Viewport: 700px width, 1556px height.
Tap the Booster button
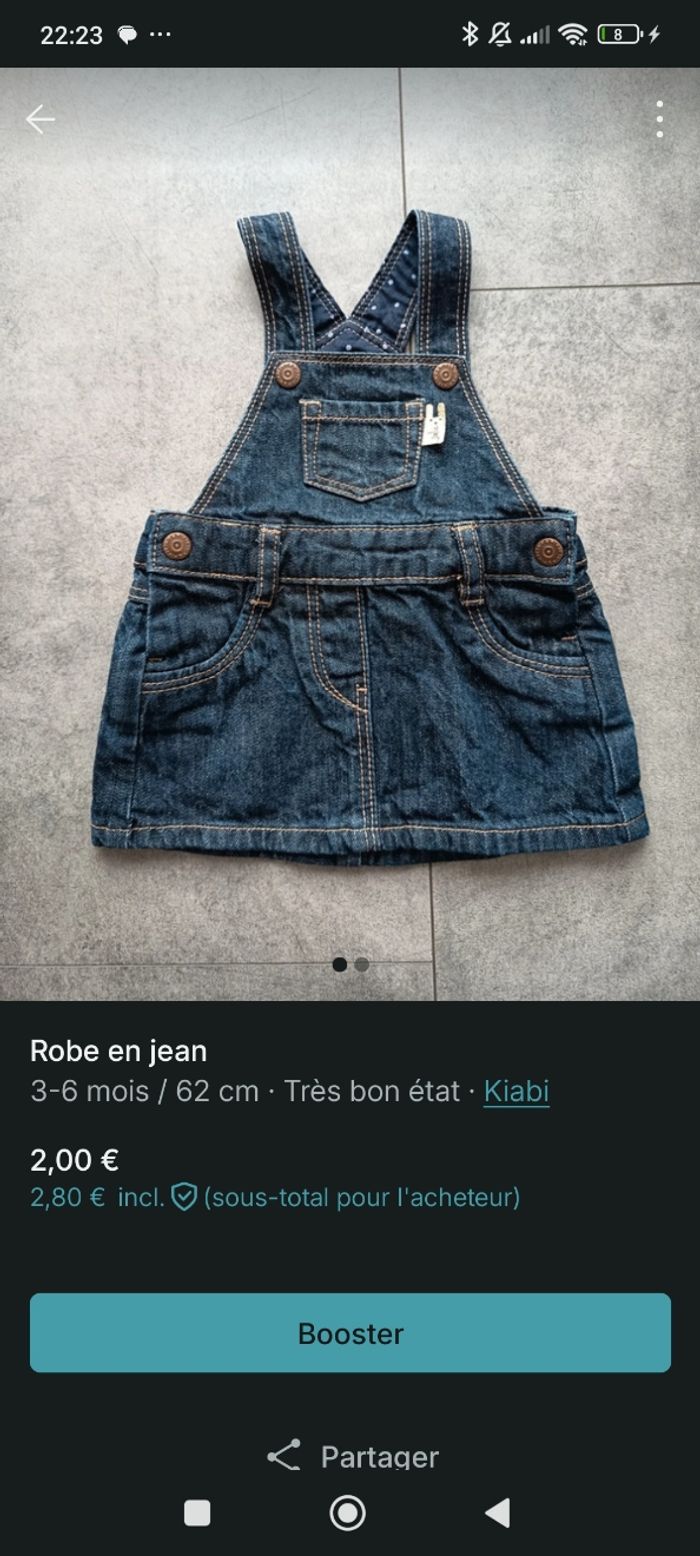[350, 1333]
